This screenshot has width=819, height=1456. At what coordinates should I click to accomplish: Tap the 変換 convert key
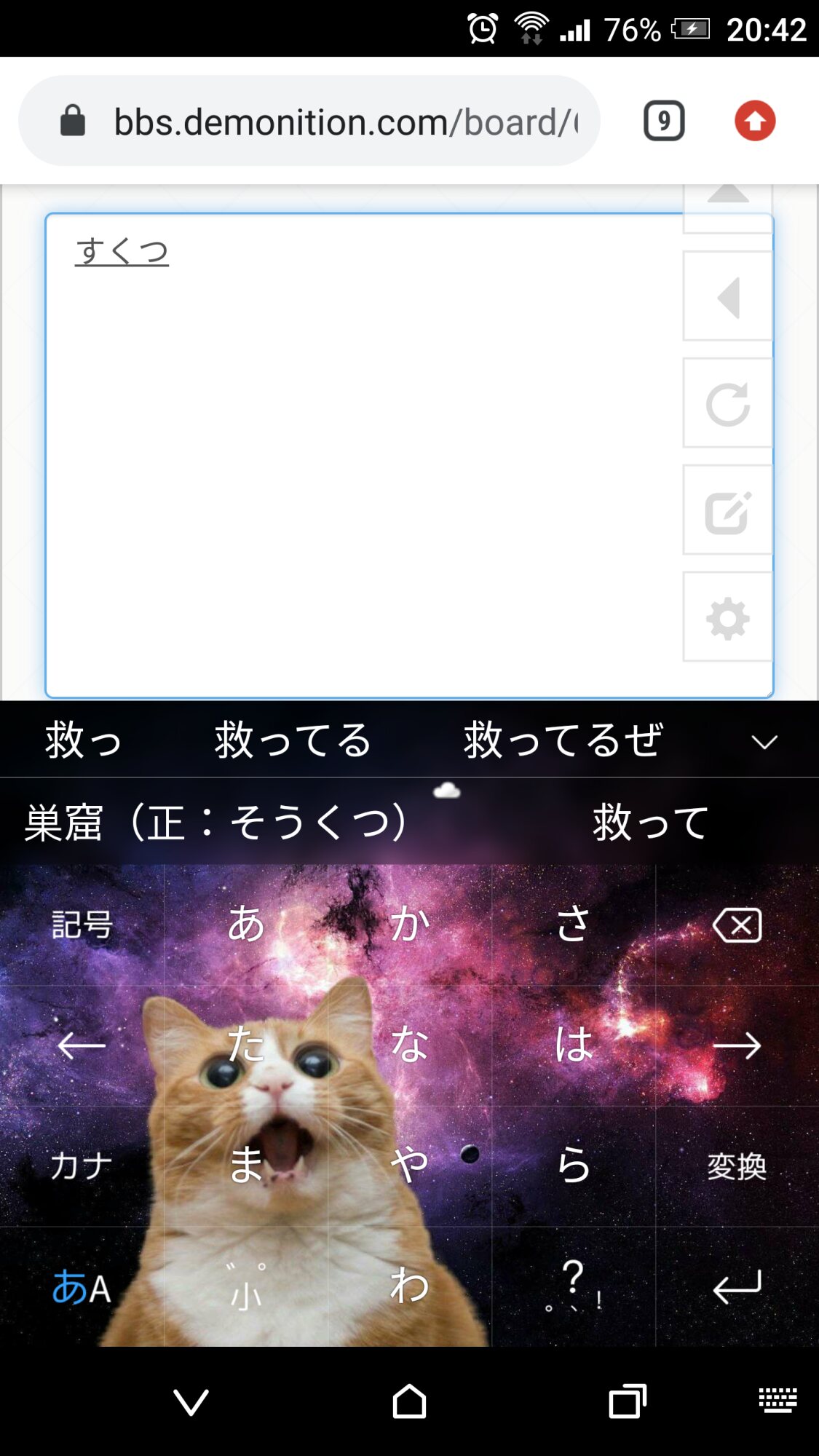click(737, 1166)
